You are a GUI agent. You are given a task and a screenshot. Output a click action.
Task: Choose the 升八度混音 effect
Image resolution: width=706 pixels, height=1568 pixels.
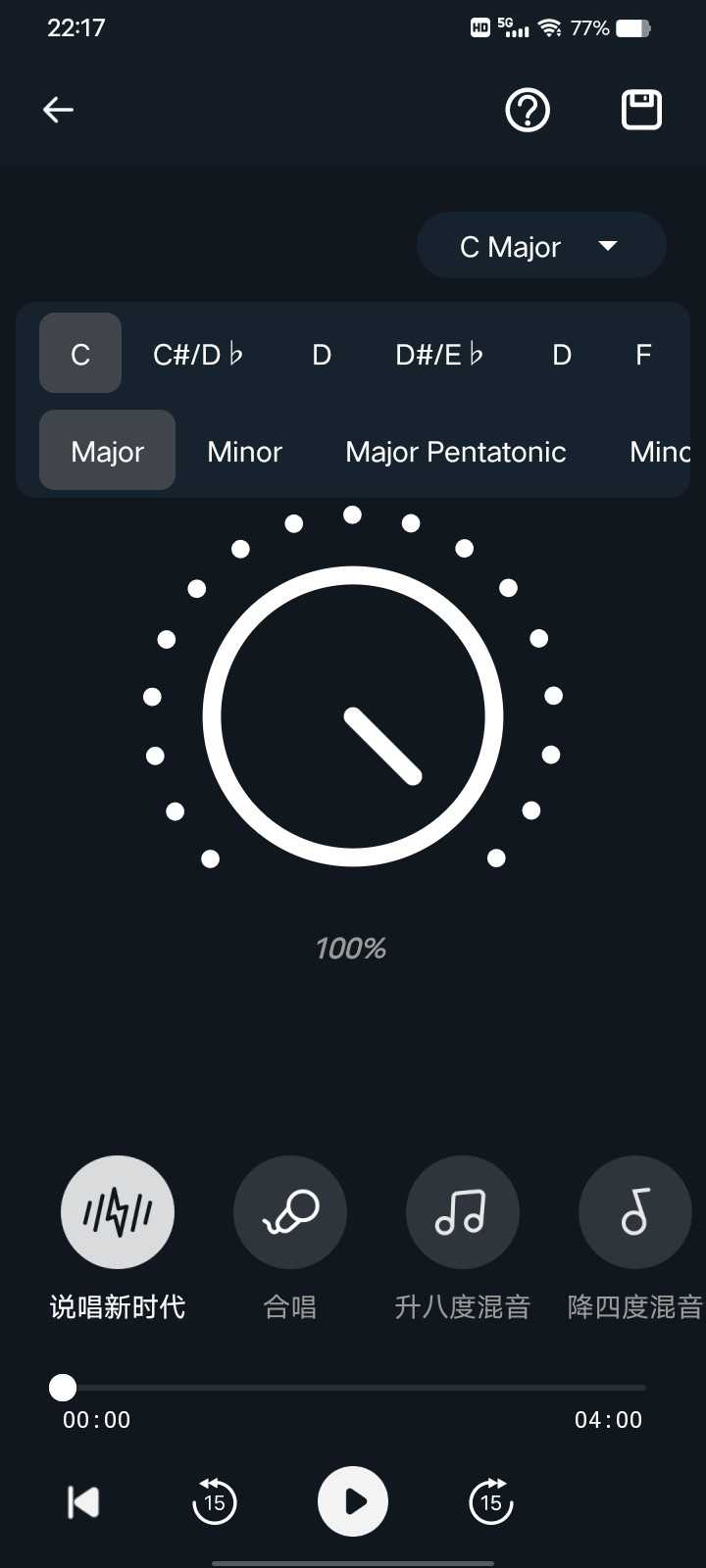(463, 1213)
